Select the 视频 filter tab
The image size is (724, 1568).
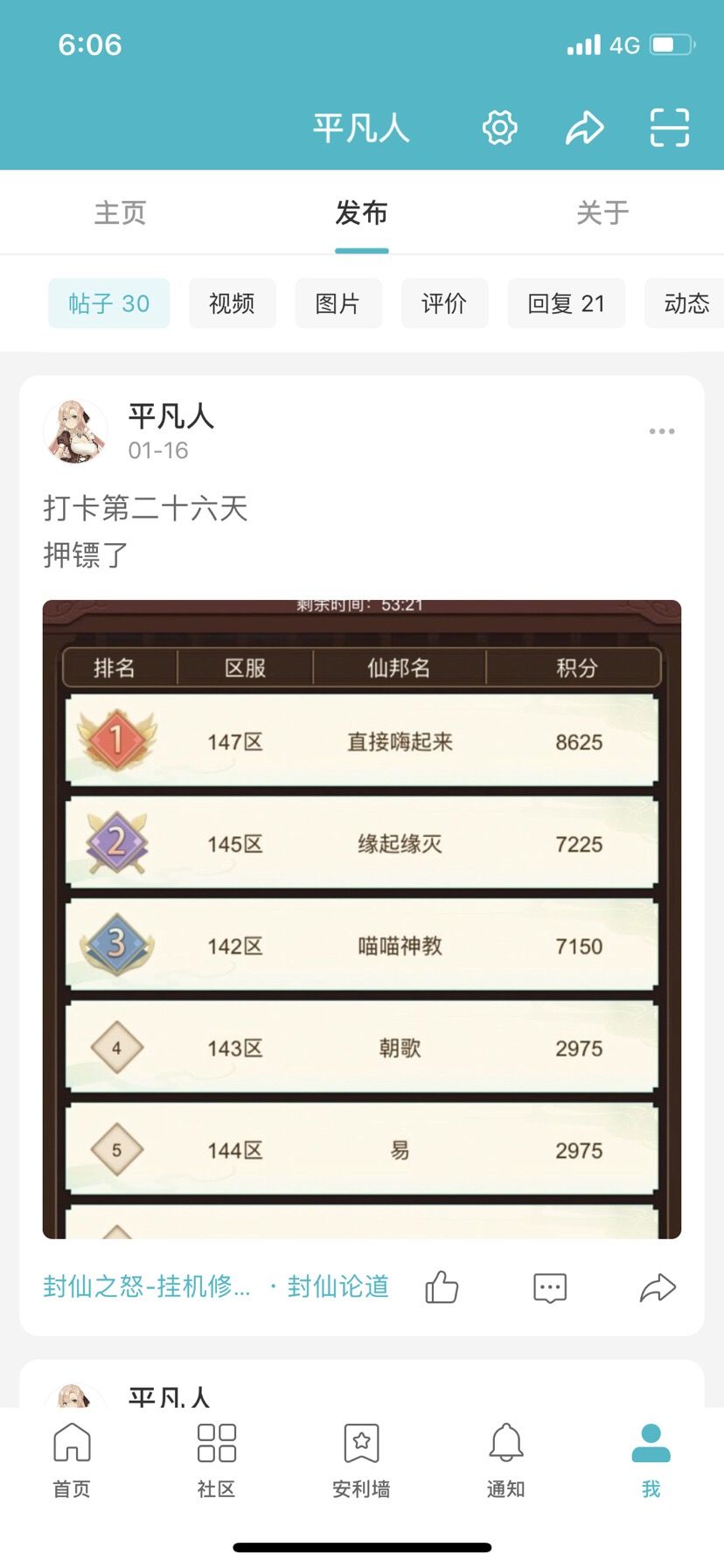pyautogui.click(x=232, y=303)
